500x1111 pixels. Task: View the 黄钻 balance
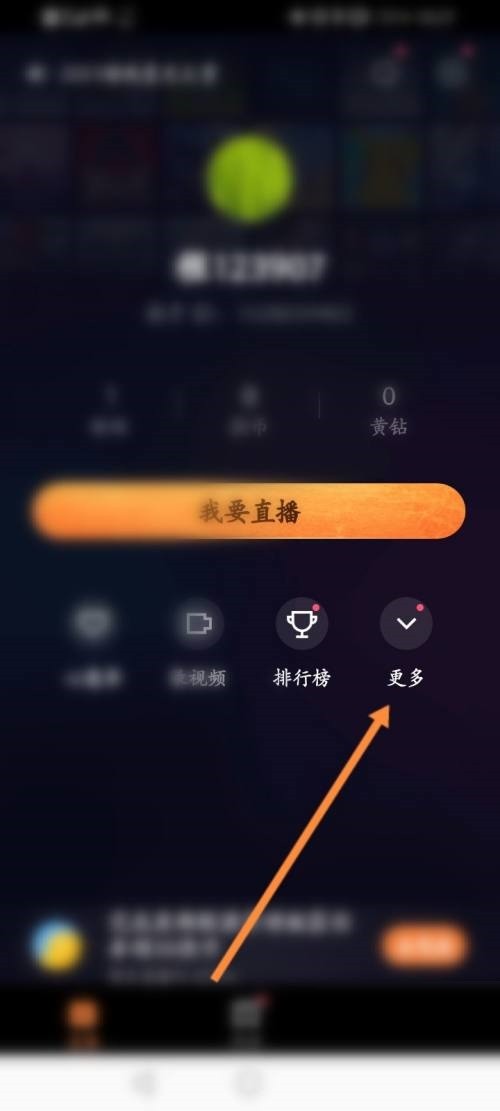(389, 410)
